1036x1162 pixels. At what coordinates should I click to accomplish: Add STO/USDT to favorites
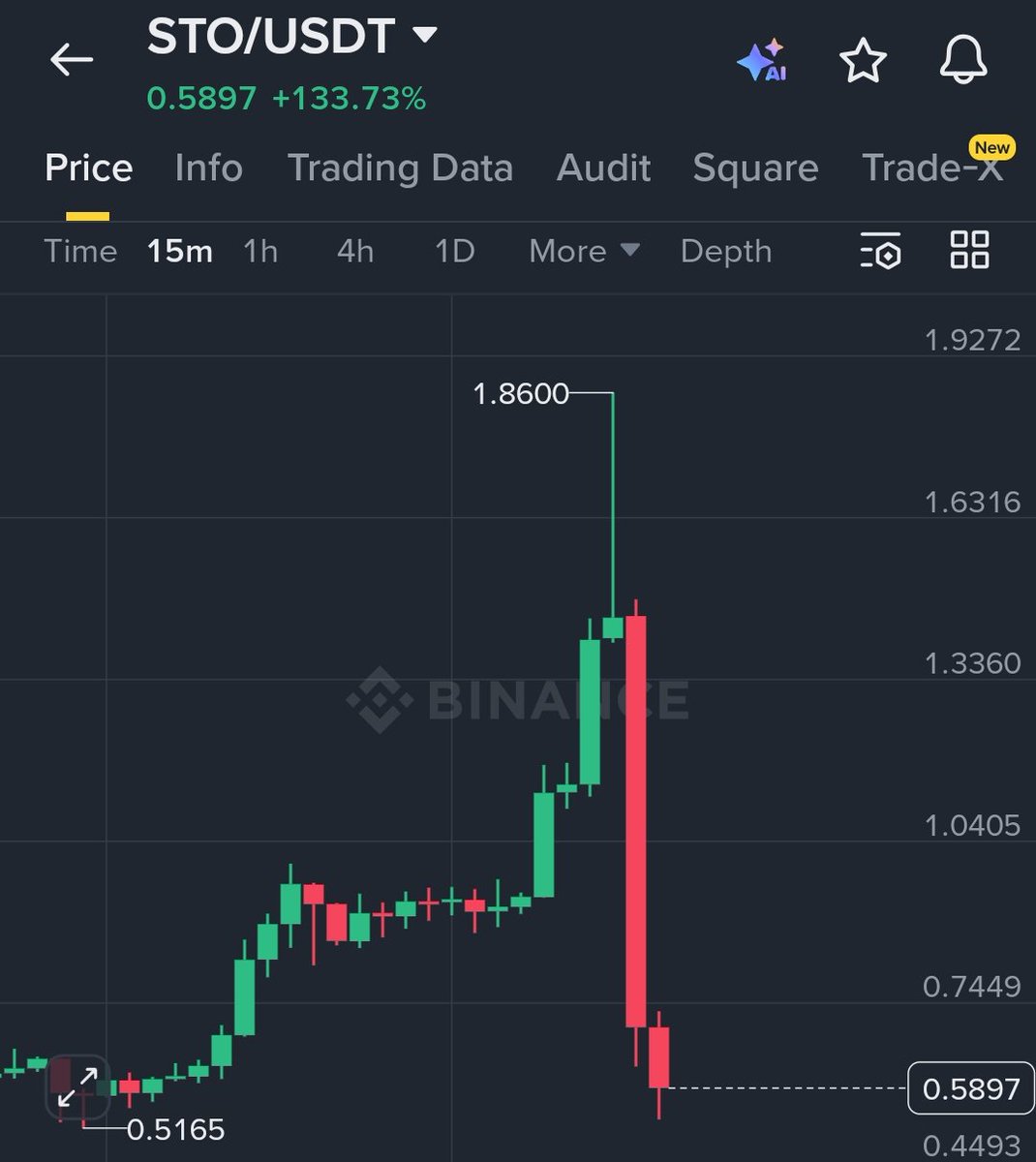click(x=863, y=61)
